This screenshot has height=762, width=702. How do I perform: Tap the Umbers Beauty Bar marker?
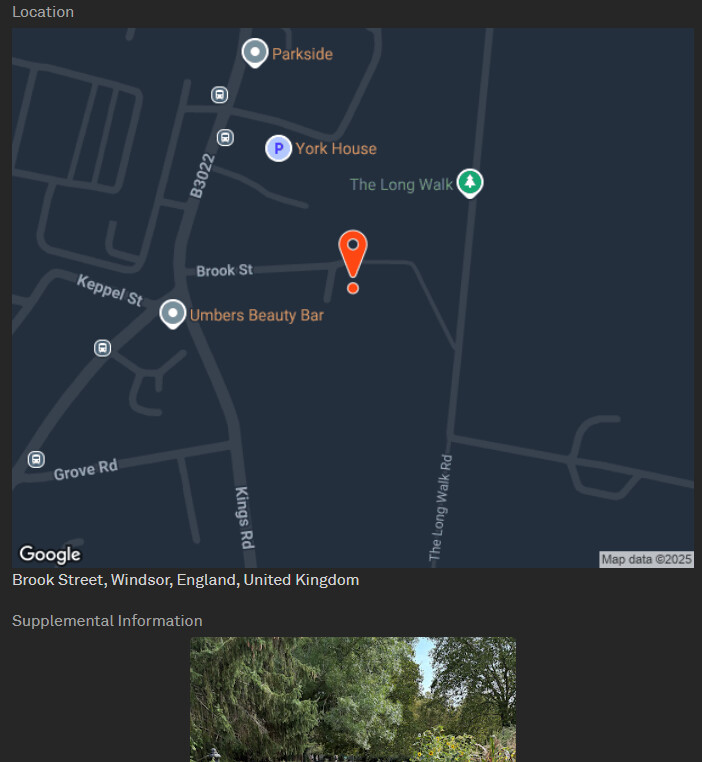coord(173,313)
